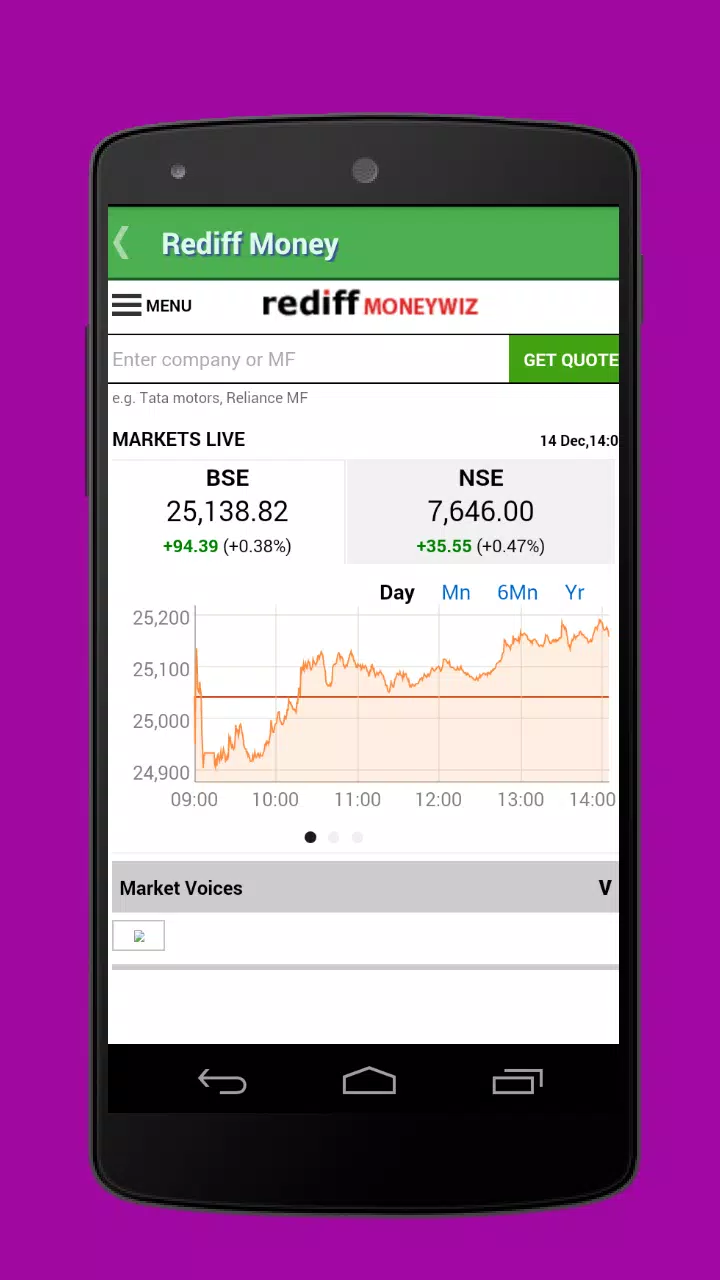Click the broken image thumbnail under Market Voices
720x1280 pixels.
coord(138,935)
